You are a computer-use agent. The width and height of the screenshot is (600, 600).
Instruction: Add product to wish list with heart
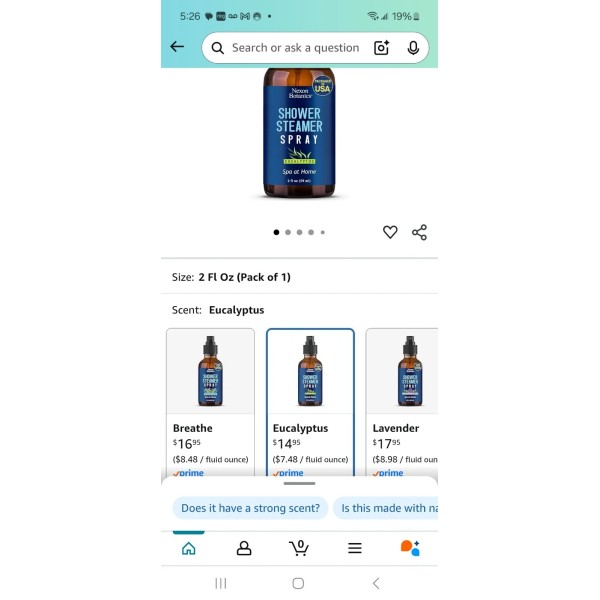(390, 232)
